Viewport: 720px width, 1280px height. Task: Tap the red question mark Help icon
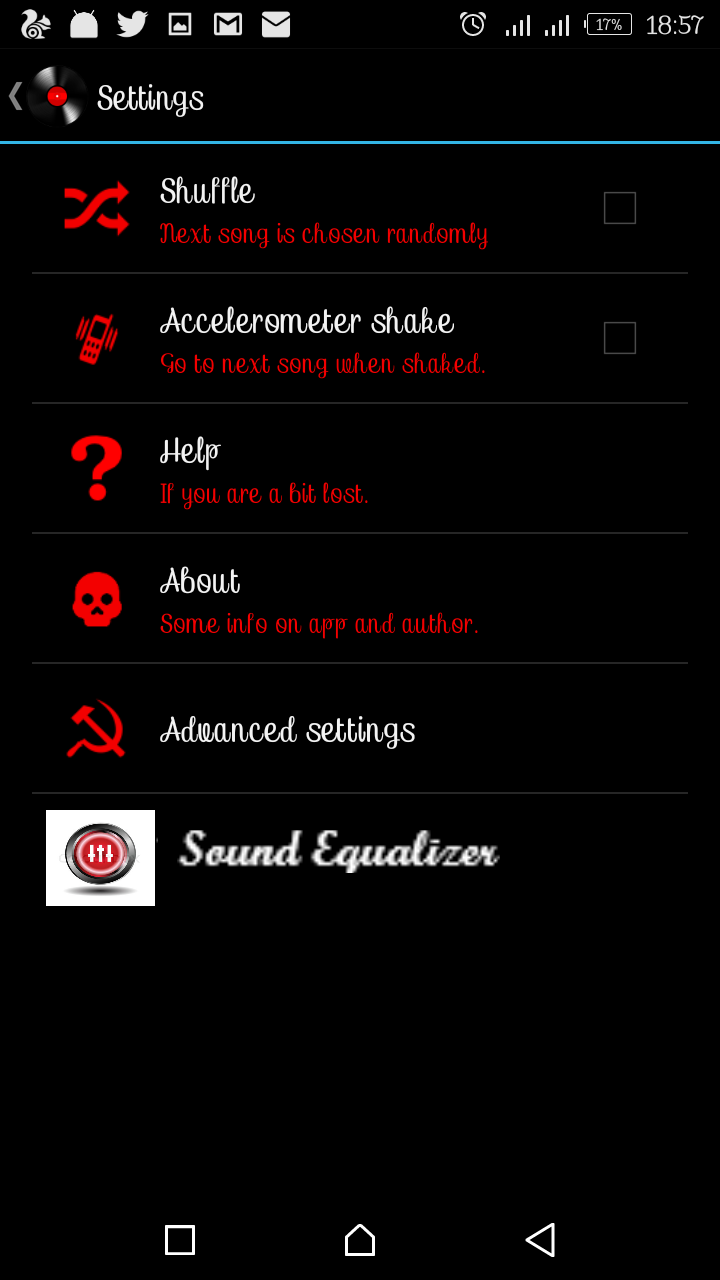(x=95, y=468)
